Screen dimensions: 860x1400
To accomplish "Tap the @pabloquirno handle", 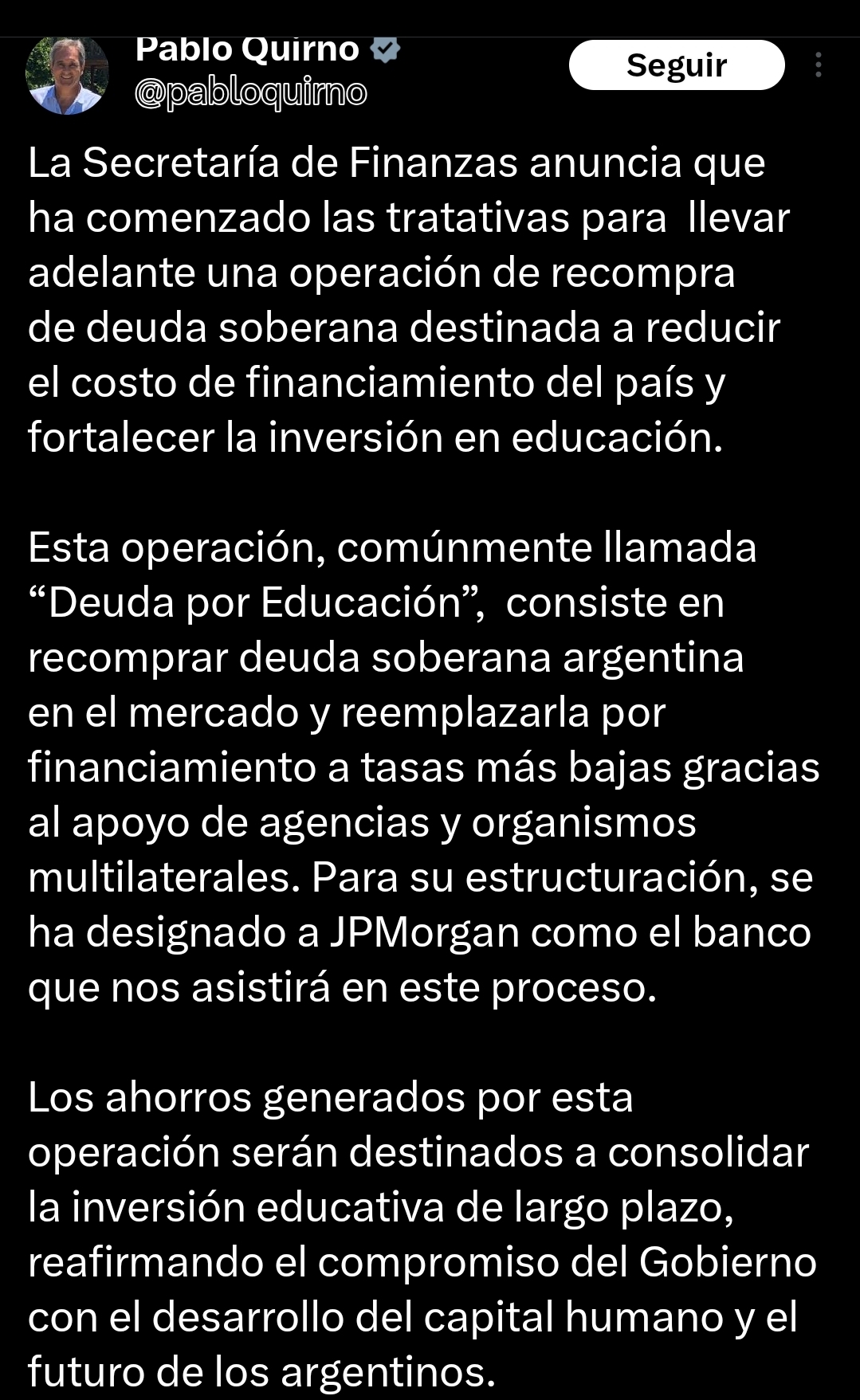I will coord(251,93).
